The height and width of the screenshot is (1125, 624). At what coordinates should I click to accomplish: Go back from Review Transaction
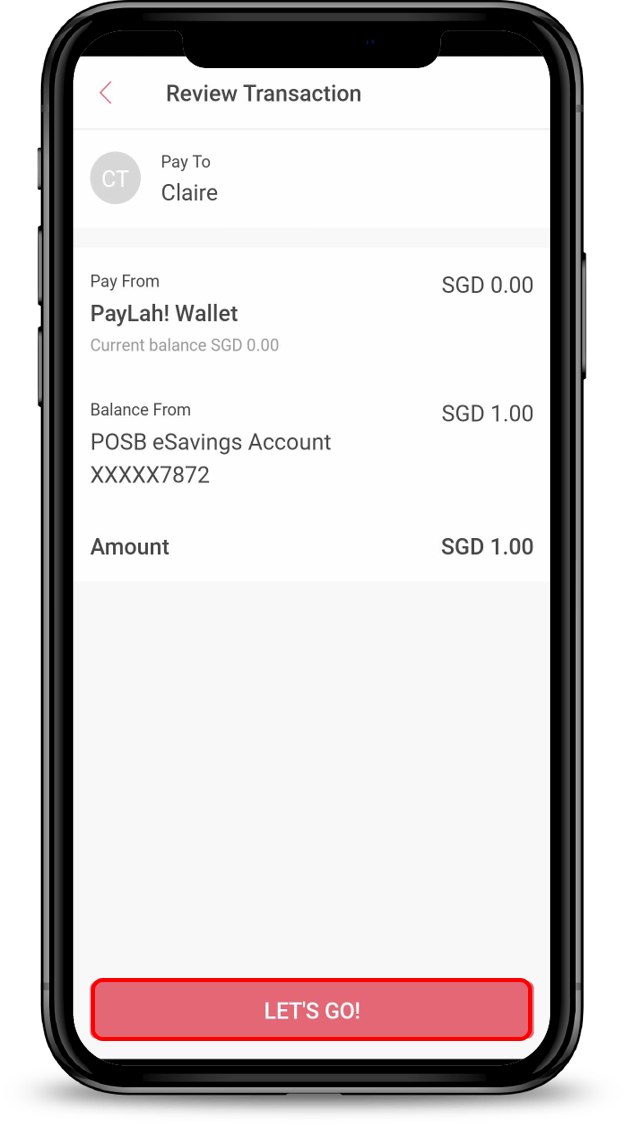105,94
